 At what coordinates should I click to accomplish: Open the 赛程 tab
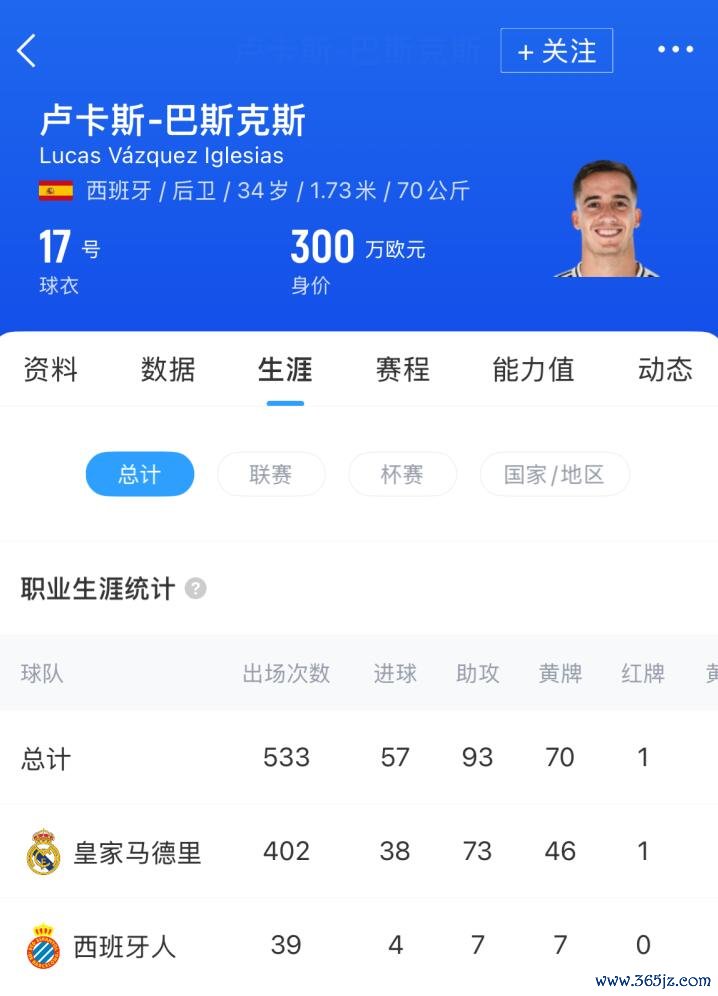pyautogui.click(x=402, y=370)
